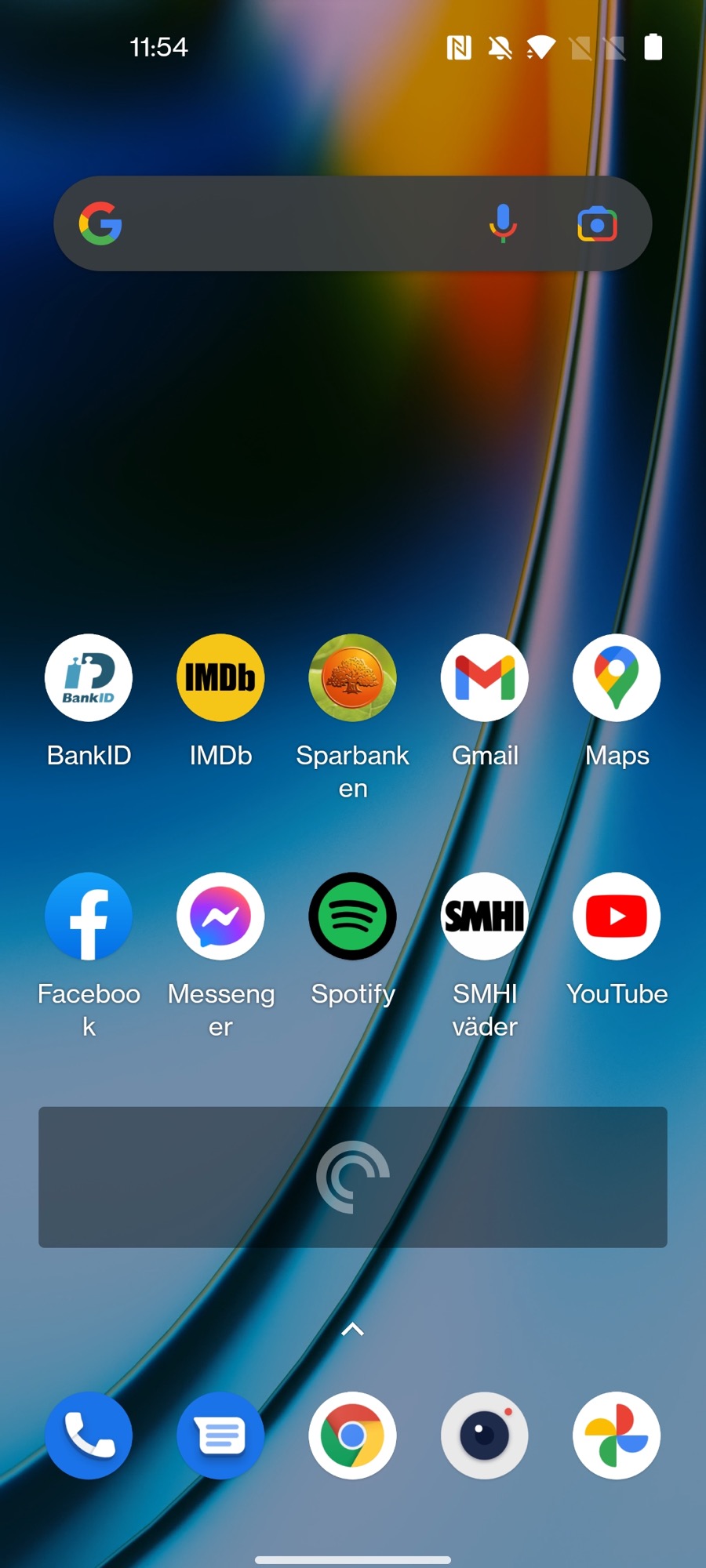Image resolution: width=706 pixels, height=1568 pixels.
Task: Open Google Lens camera search
Action: pos(597,224)
